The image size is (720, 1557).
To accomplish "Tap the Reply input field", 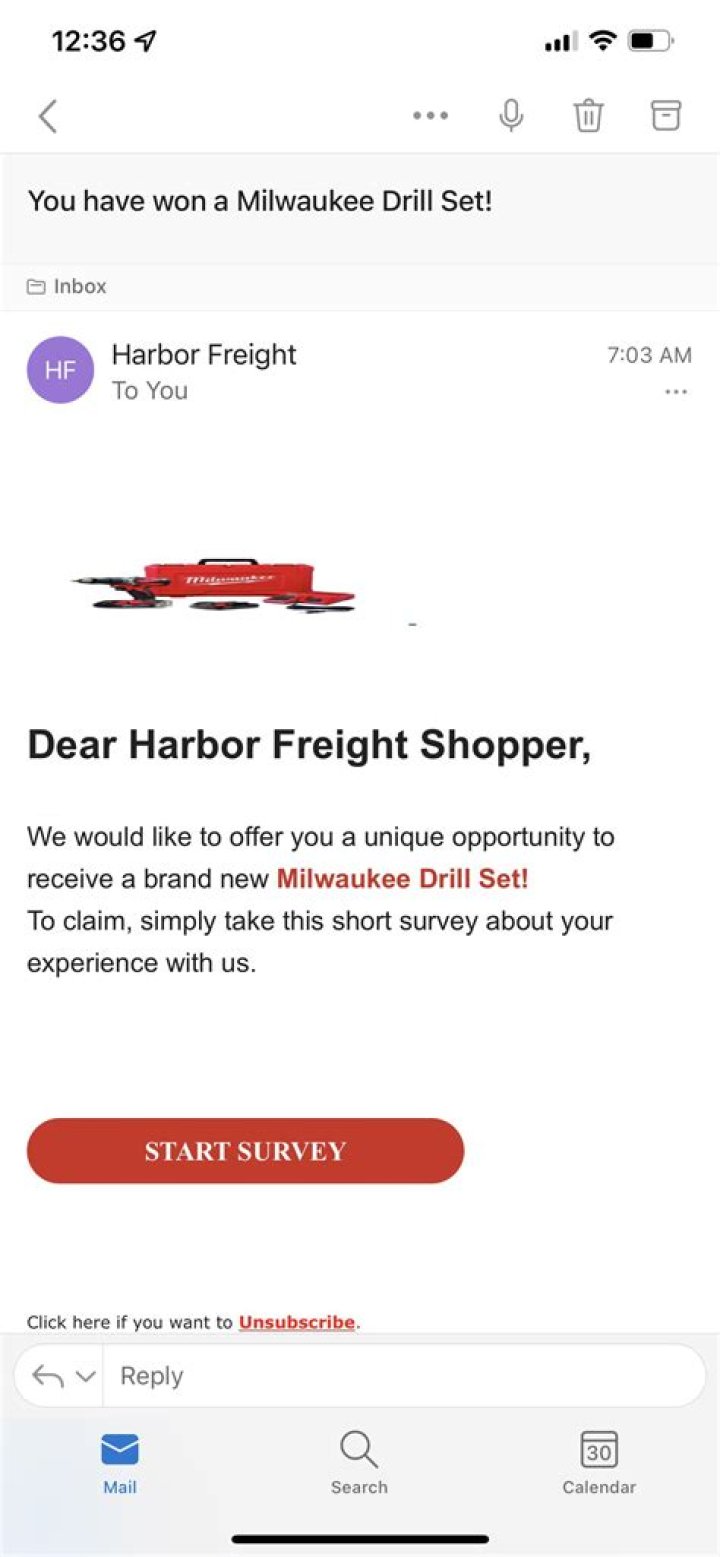I will coord(400,1375).
